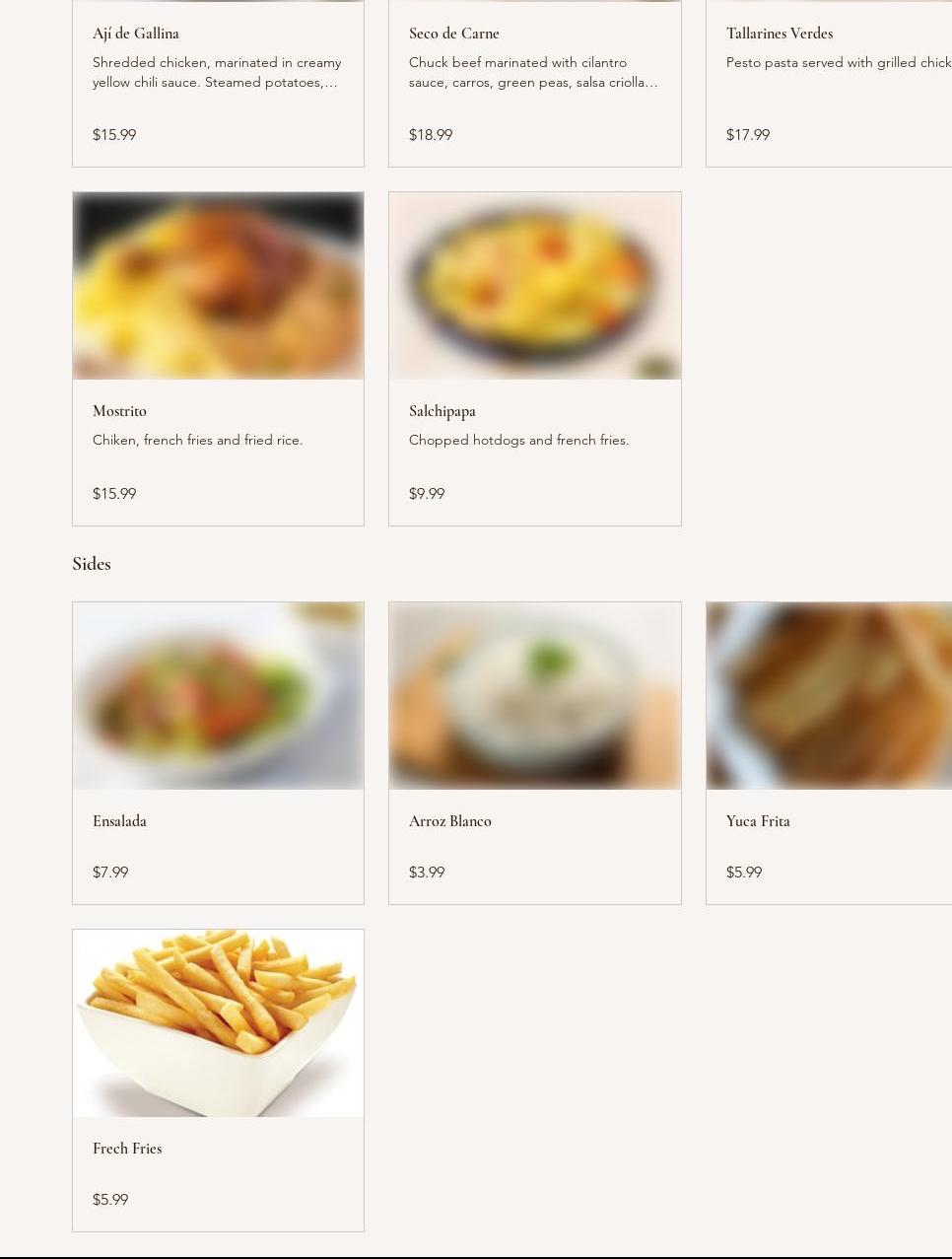Open the Ají de Gallina dish card
The width and height of the screenshot is (952, 1259).
click(x=218, y=83)
